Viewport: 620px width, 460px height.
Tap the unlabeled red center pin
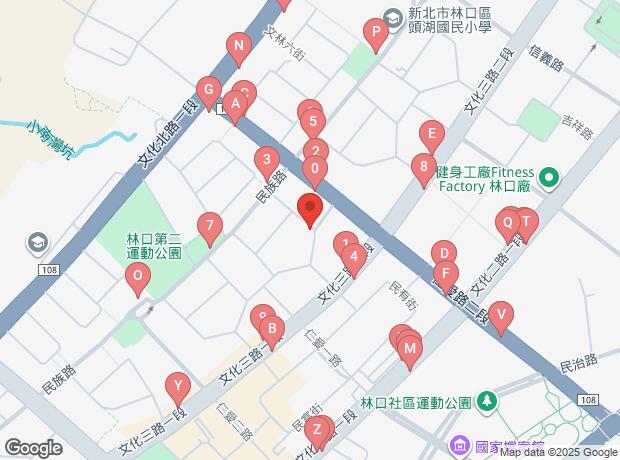click(x=310, y=210)
